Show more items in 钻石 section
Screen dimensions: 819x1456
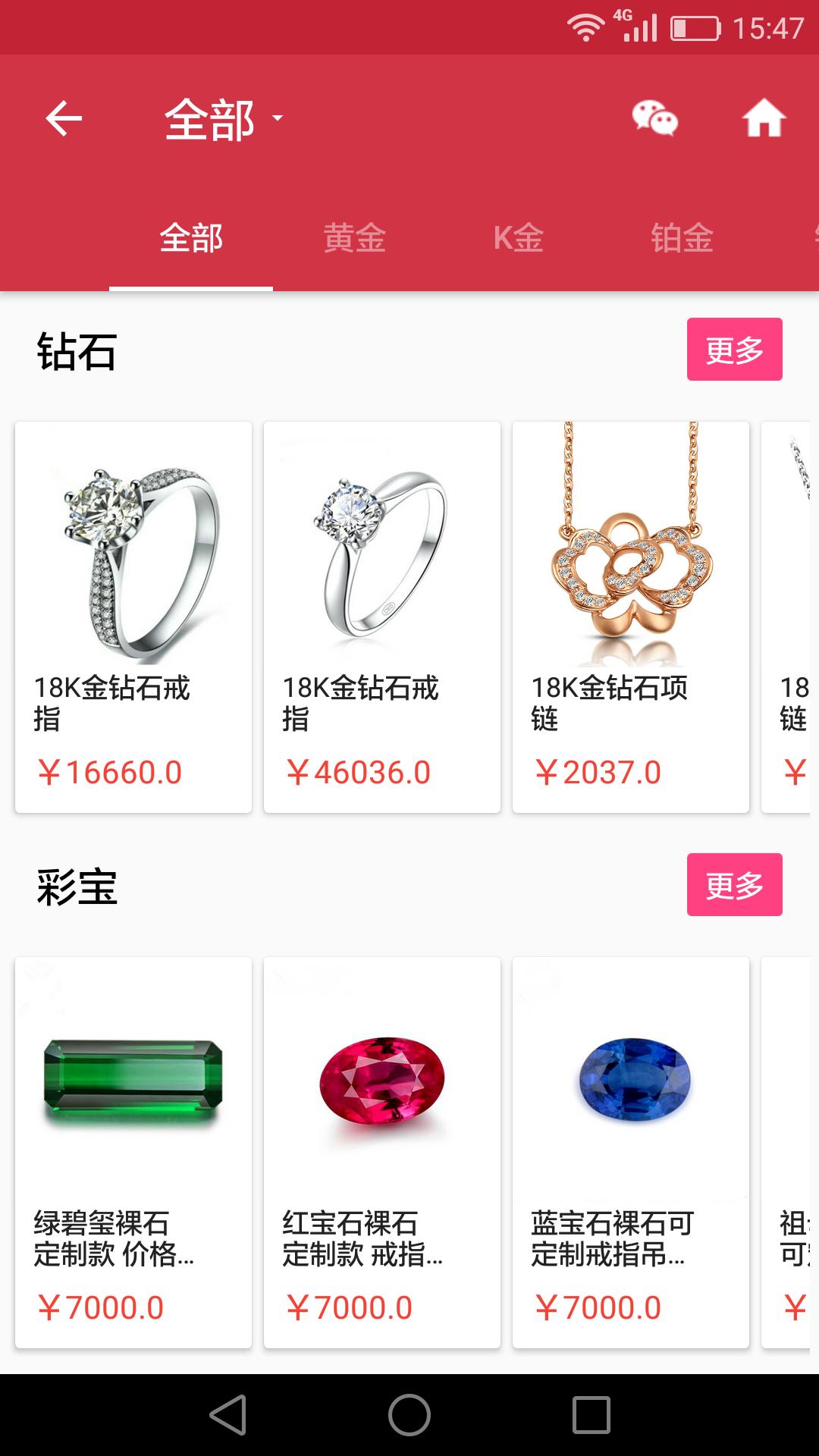point(734,350)
